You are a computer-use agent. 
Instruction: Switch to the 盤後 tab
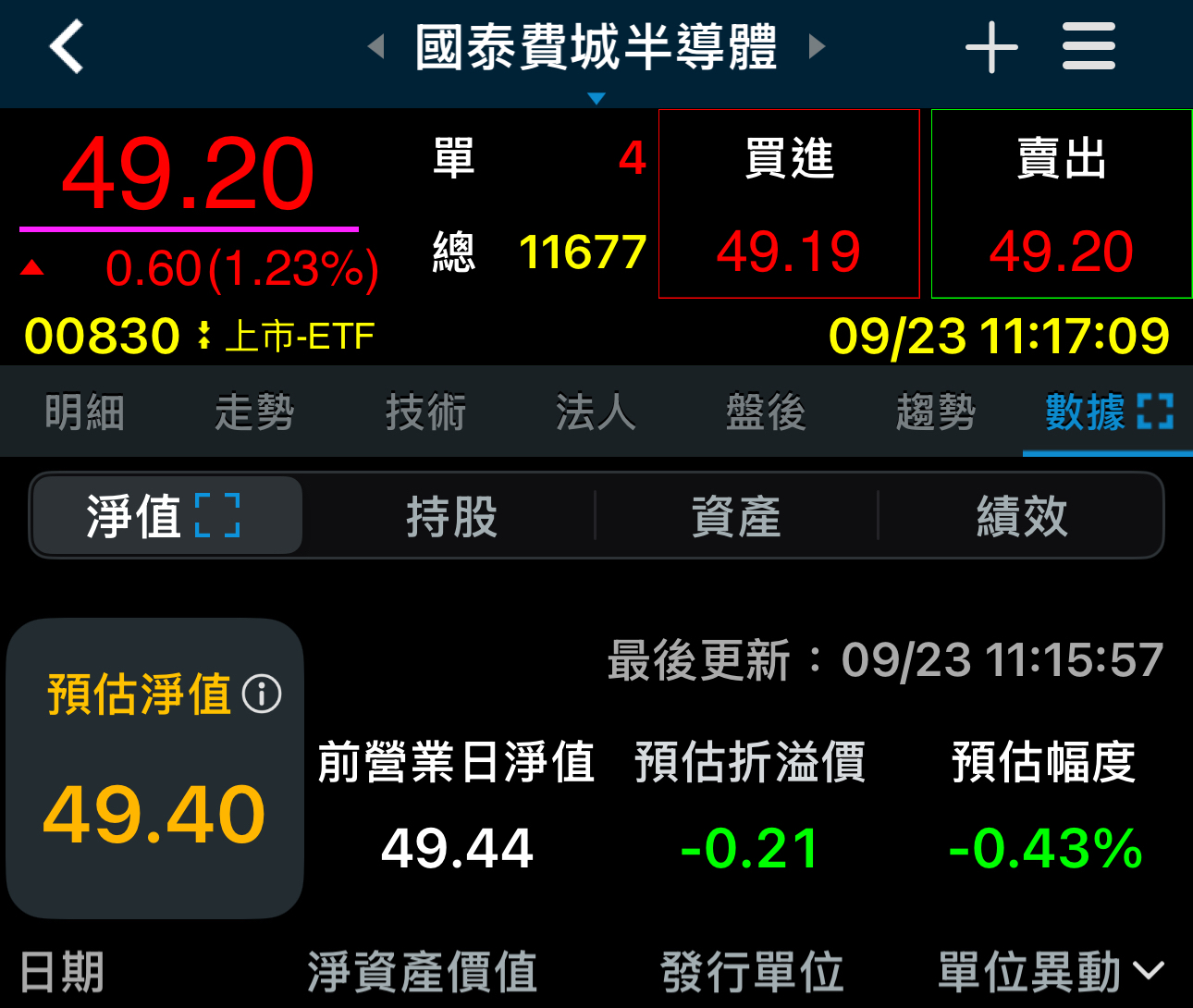(766, 412)
